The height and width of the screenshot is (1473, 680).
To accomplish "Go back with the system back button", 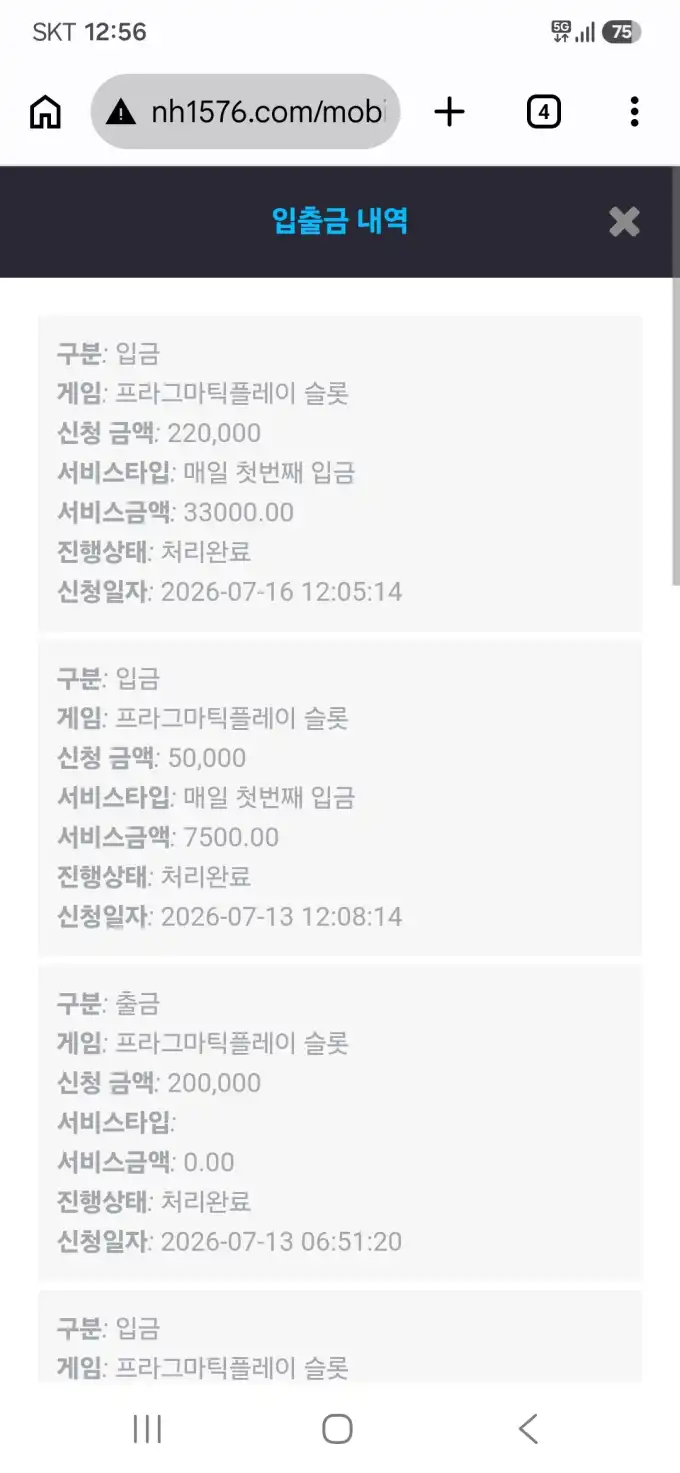I will point(528,1428).
